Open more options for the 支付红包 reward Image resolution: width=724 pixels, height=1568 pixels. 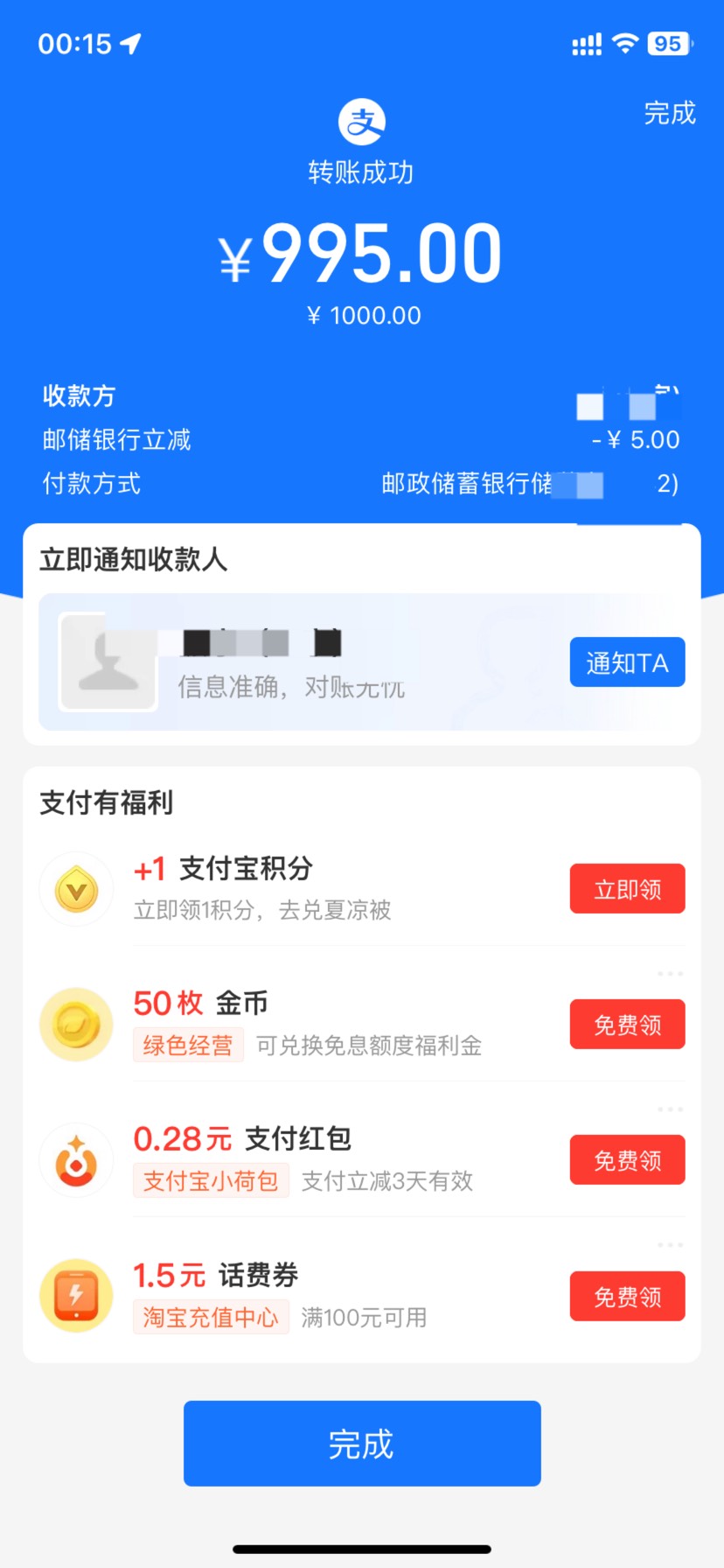point(670,1109)
